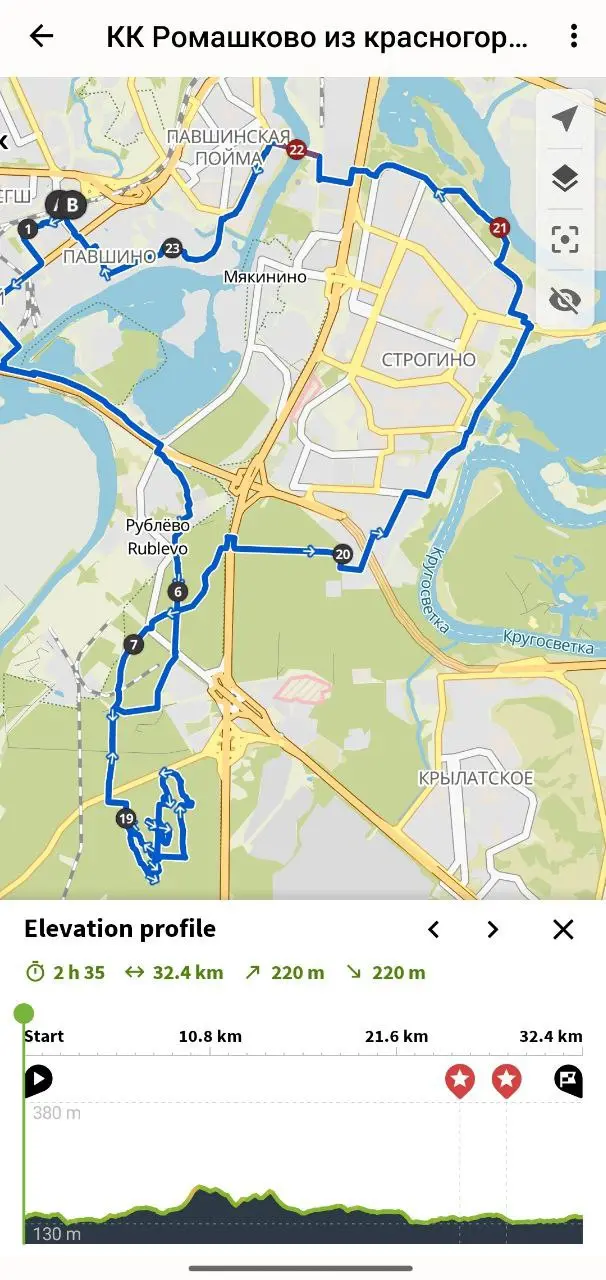This screenshot has height=1280, width=606.
Task: Go back using the top-left arrow
Action: [41, 37]
